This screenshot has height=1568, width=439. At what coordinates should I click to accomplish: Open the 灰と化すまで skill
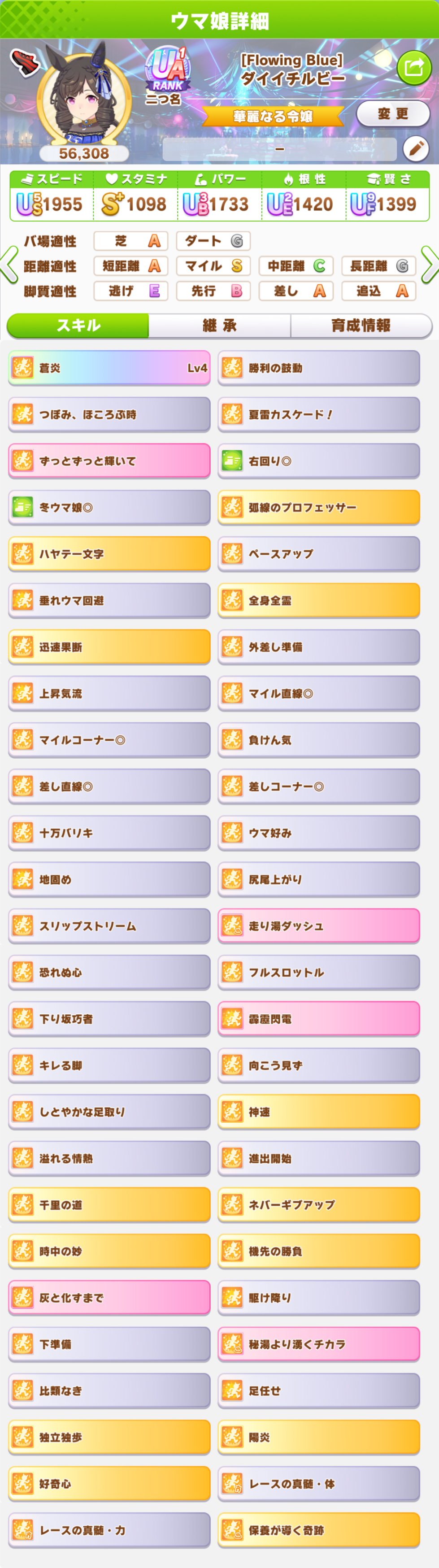pyautogui.click(x=109, y=1298)
